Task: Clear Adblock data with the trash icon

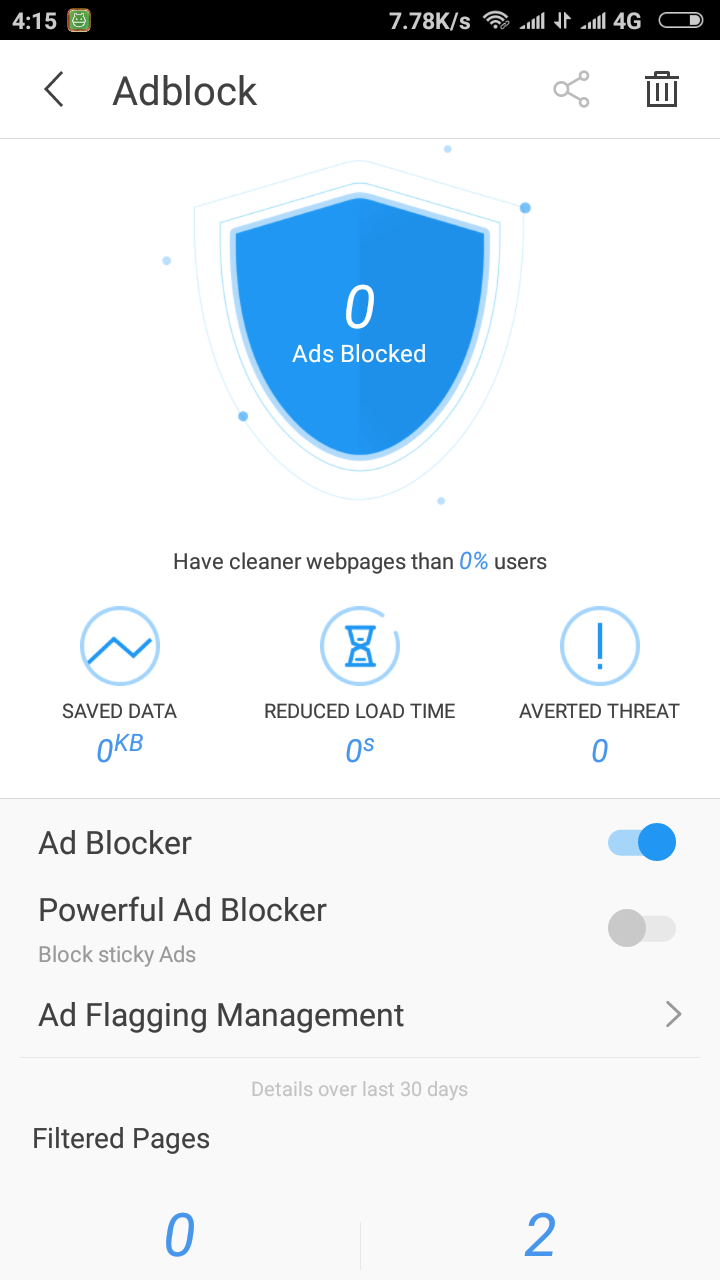Action: (x=662, y=90)
